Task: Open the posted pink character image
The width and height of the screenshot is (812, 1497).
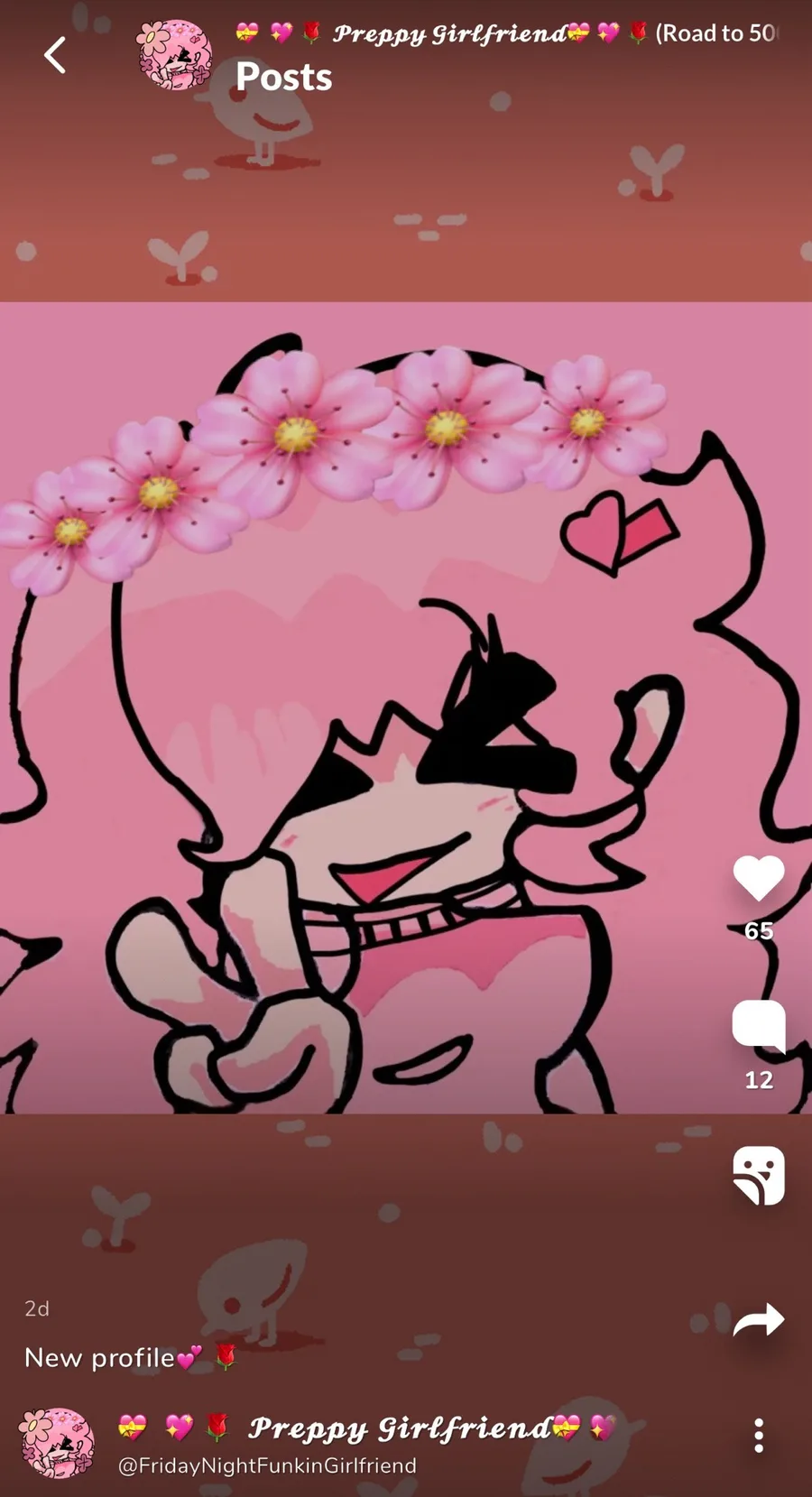Action: click(x=406, y=707)
